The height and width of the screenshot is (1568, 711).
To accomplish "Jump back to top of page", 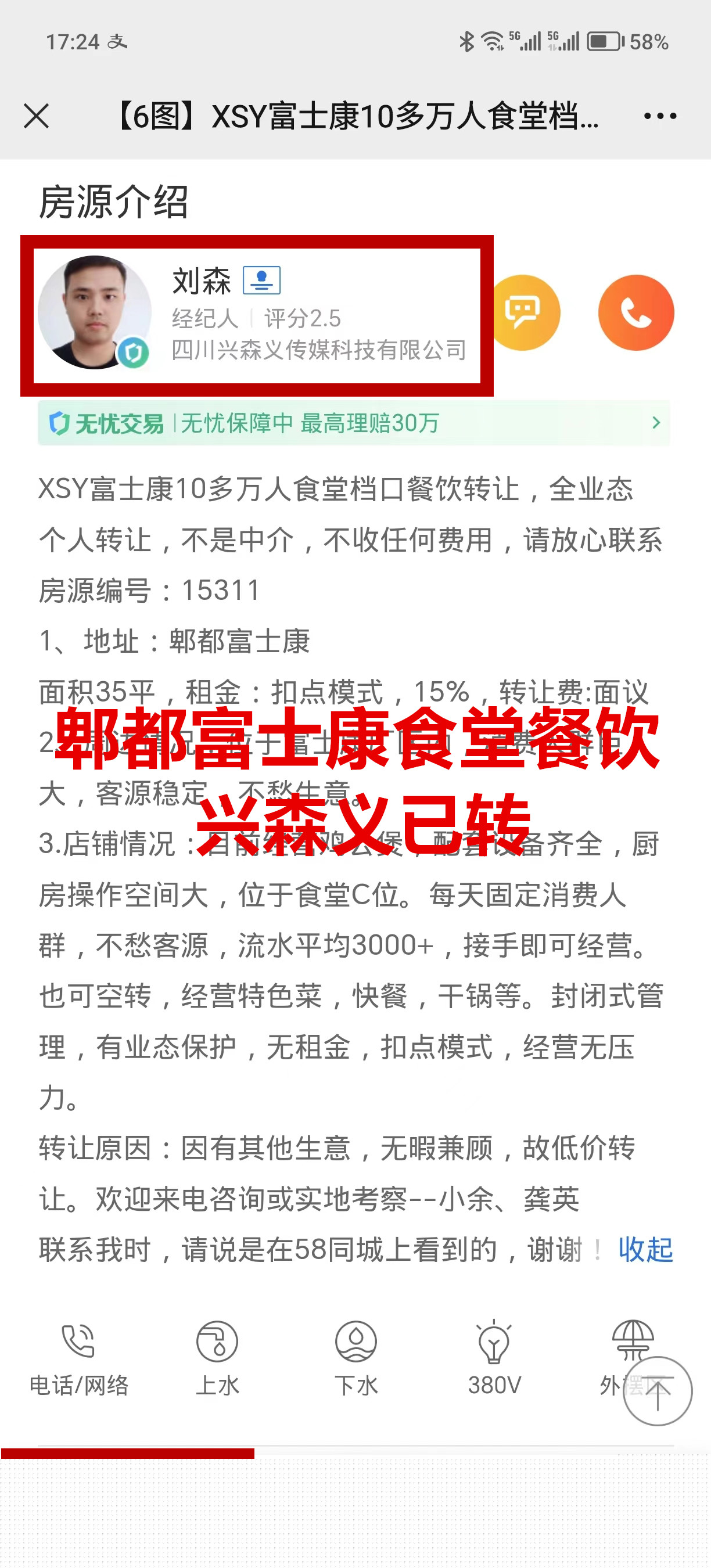I will [658, 1391].
